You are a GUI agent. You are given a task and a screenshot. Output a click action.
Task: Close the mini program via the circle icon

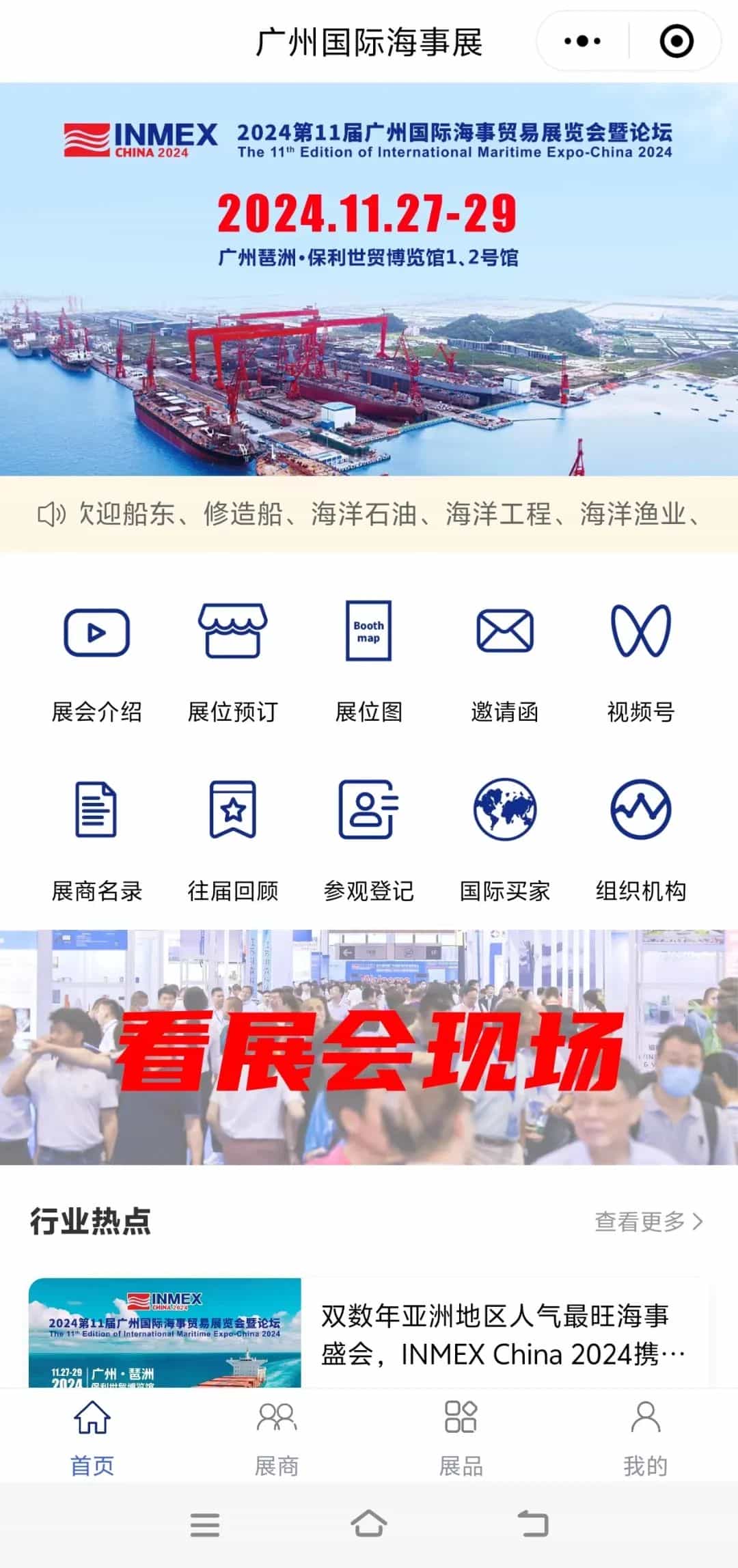coord(676,42)
